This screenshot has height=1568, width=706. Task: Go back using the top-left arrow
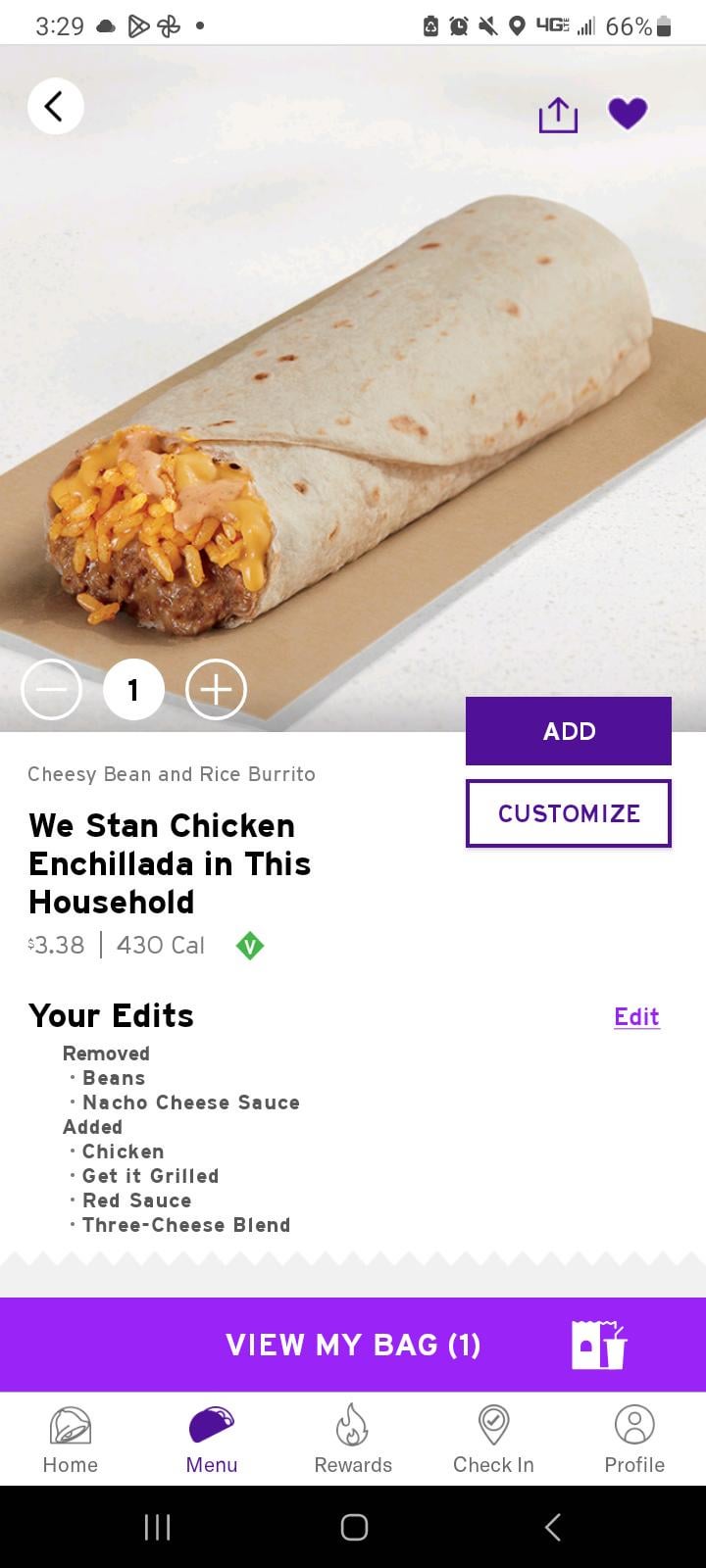[x=56, y=106]
